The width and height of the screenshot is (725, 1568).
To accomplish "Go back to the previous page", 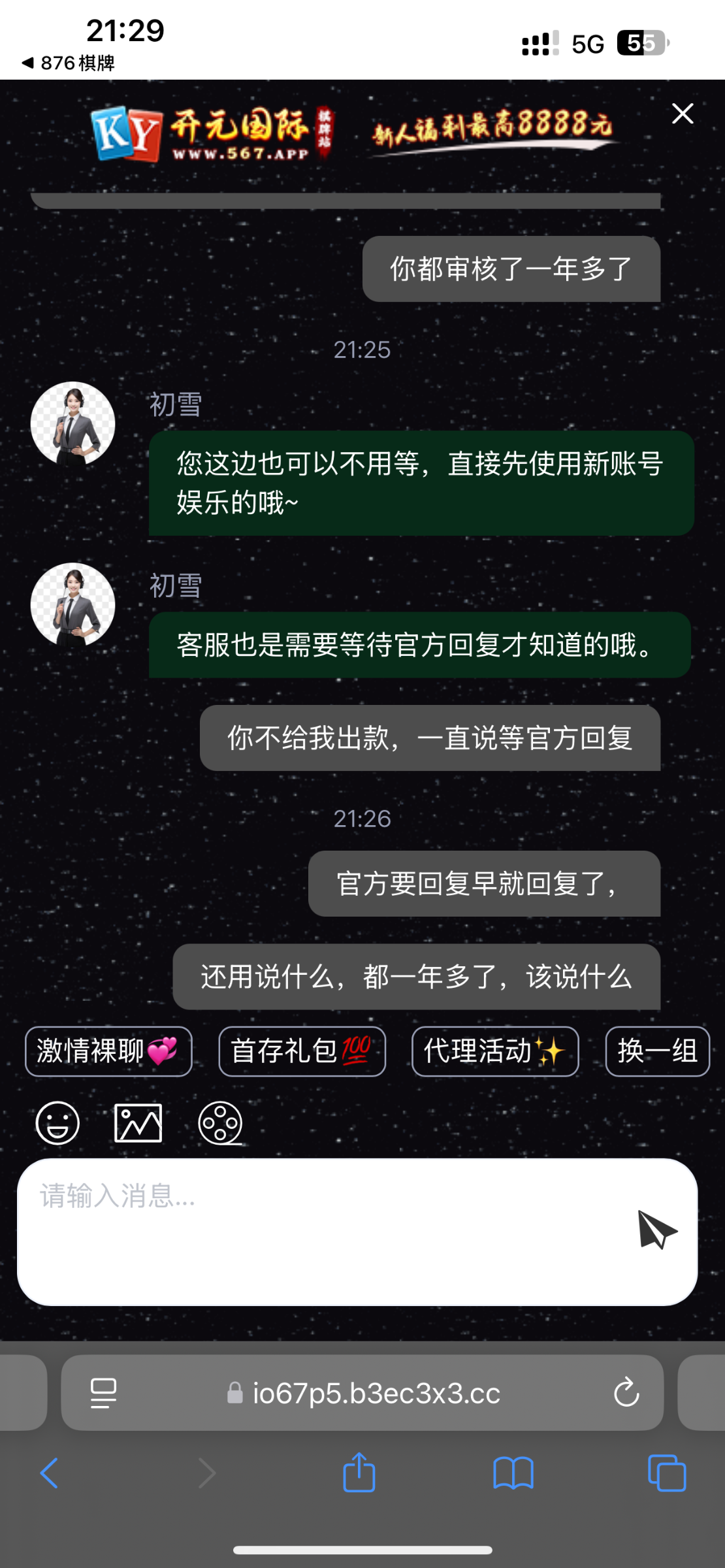I will [x=50, y=1473].
